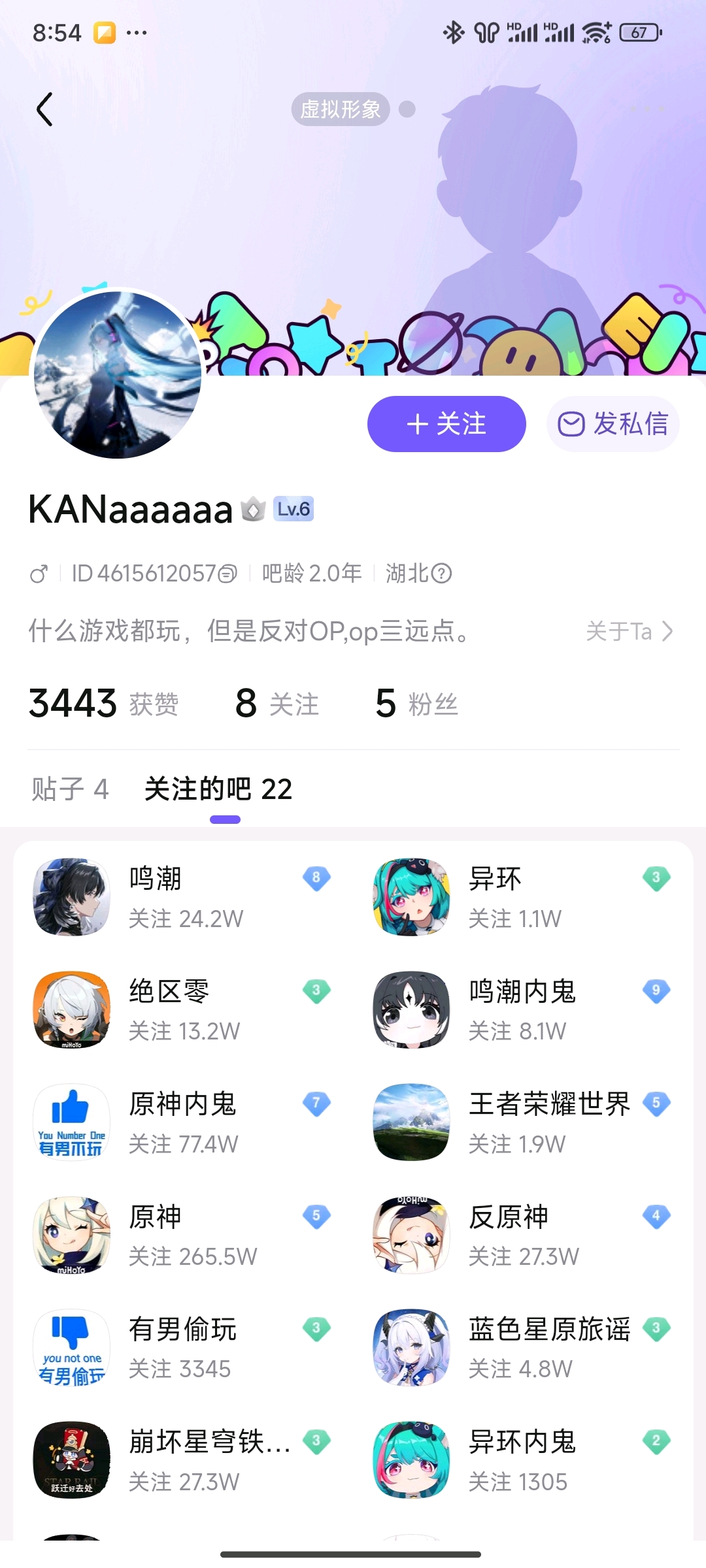Viewport: 706px width, 1568px height.
Task: Open the 关于Ta details link
Action: (x=629, y=631)
